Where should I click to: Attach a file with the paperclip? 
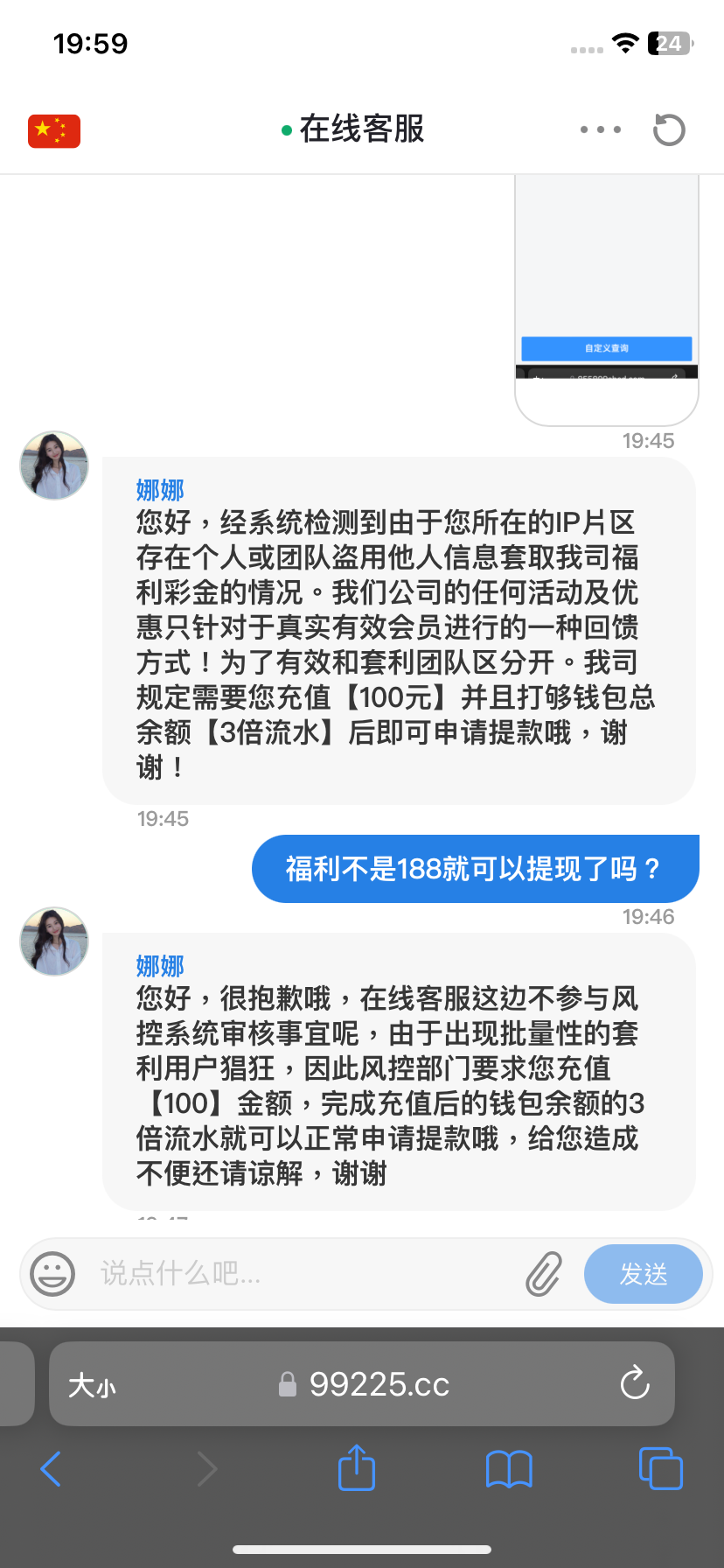pyautogui.click(x=543, y=1273)
